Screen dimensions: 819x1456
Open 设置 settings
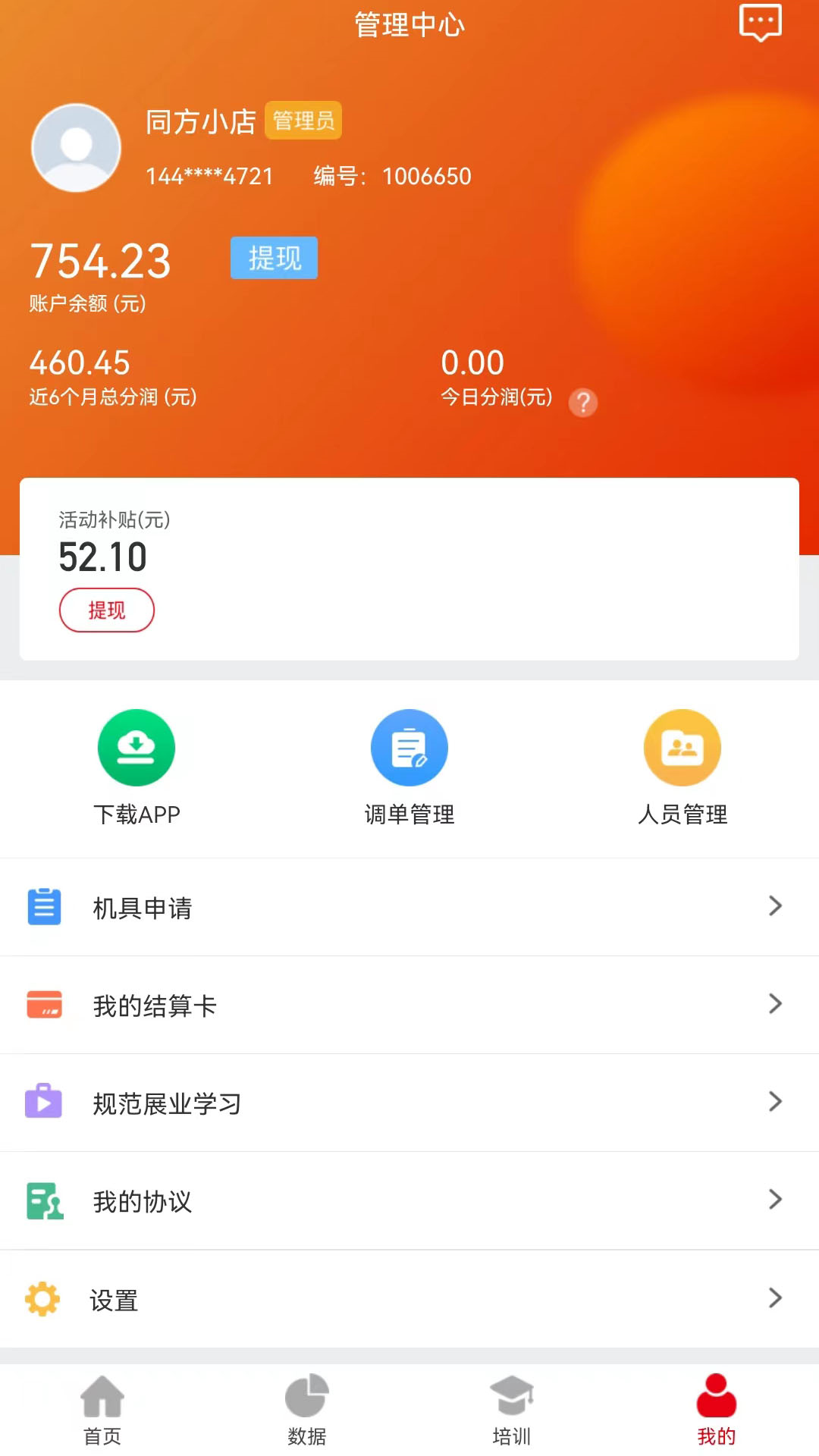click(409, 1299)
